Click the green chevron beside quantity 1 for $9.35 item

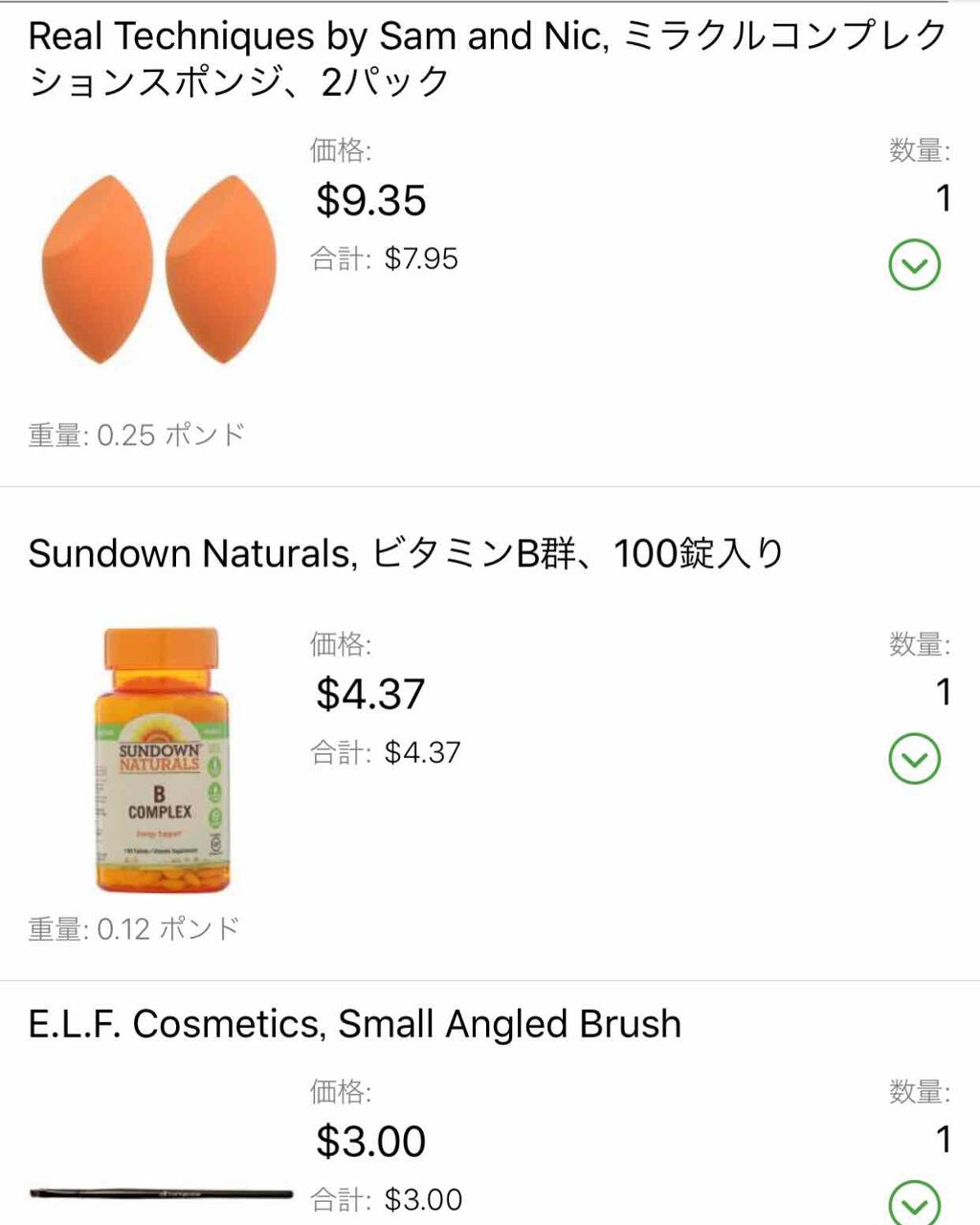point(916,265)
